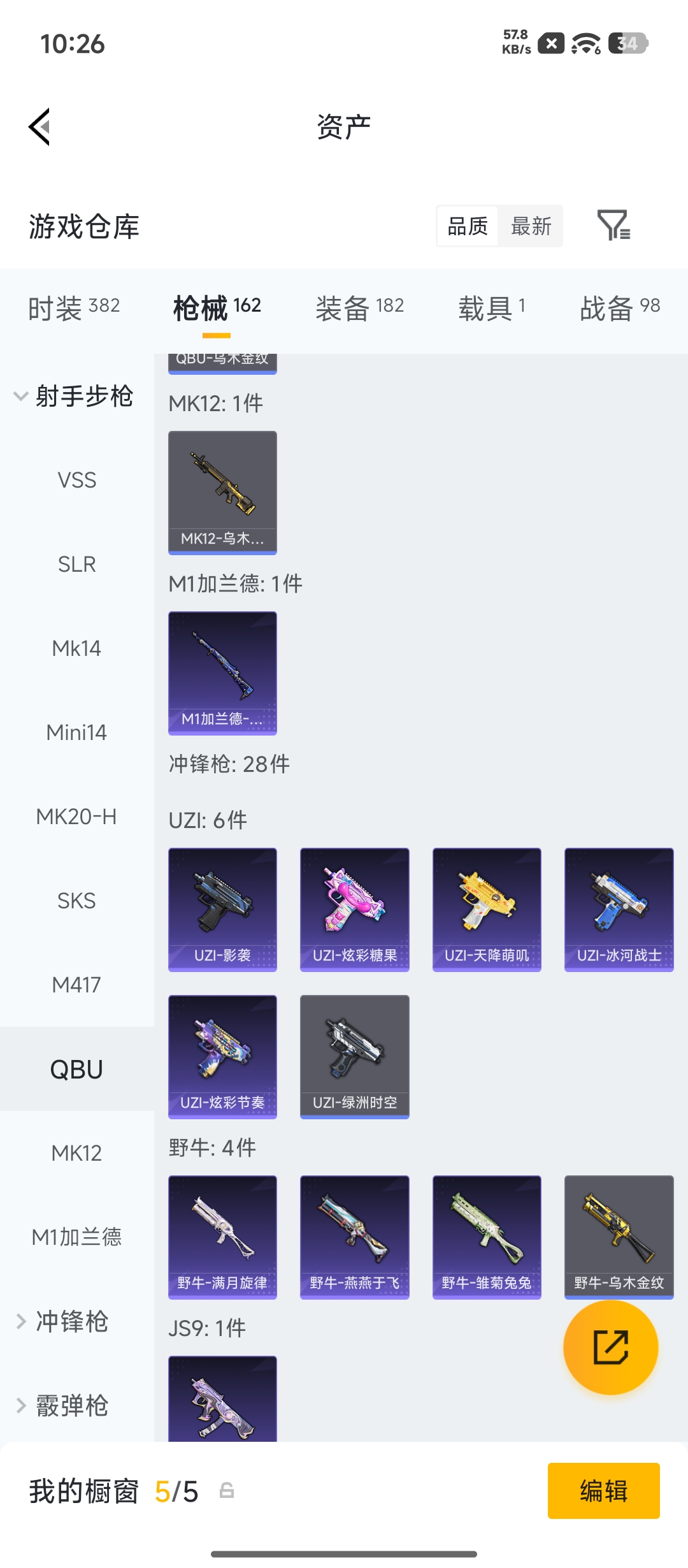Open the UZI-冰河战士 skin
The height and width of the screenshot is (1568, 688).
click(x=619, y=910)
